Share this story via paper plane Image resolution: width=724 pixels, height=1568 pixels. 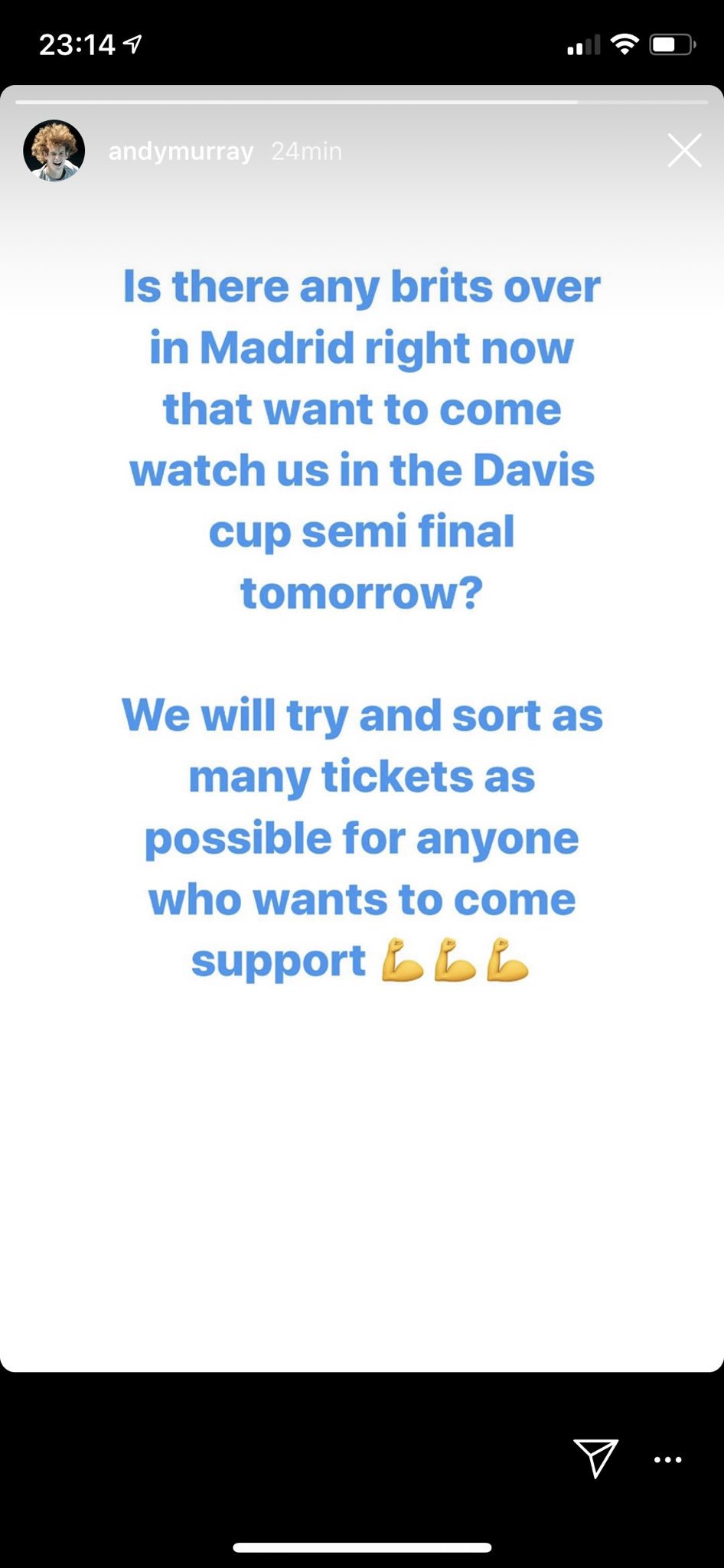click(595, 1458)
